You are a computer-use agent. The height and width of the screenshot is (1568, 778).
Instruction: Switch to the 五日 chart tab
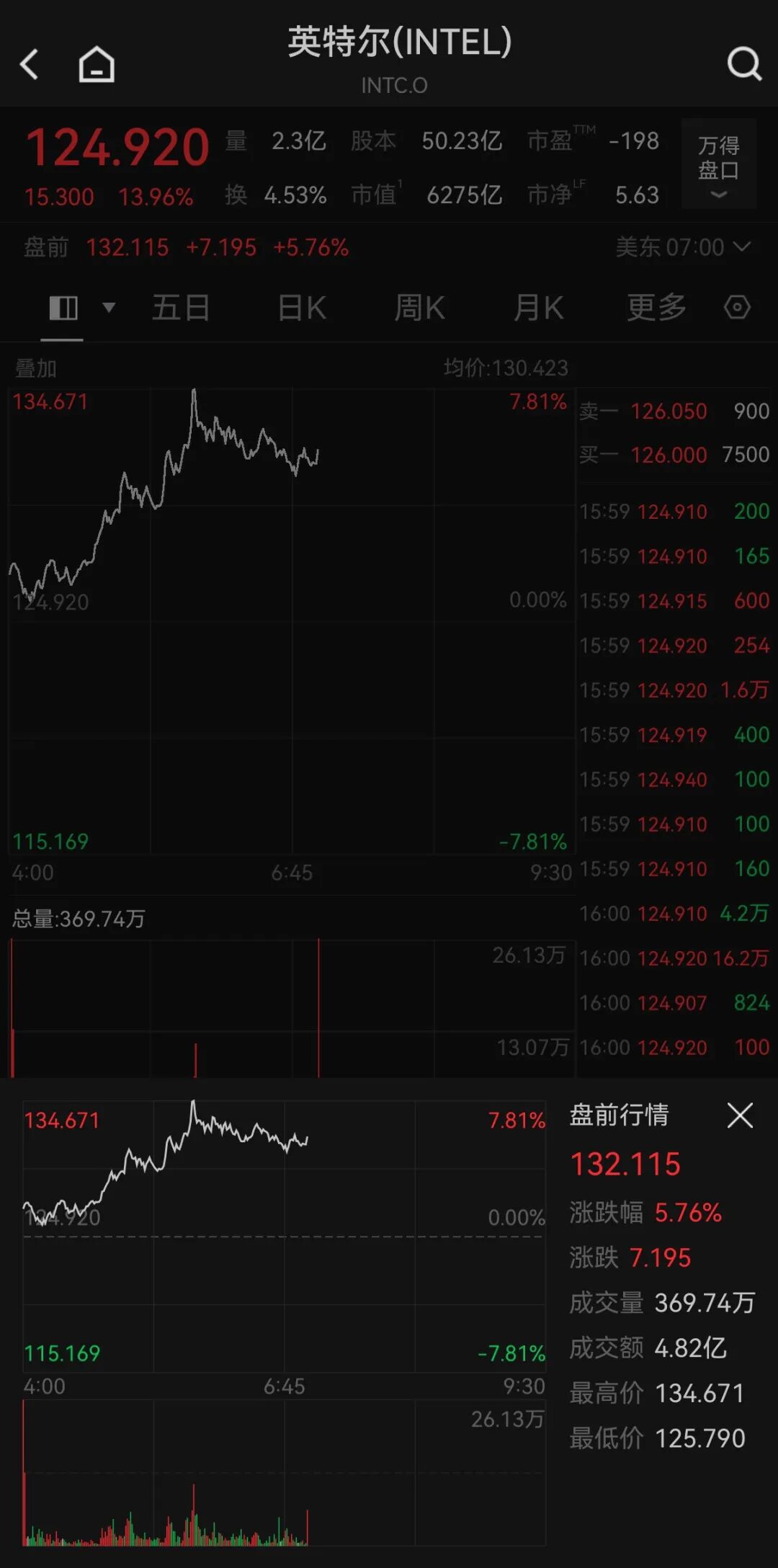(181, 308)
